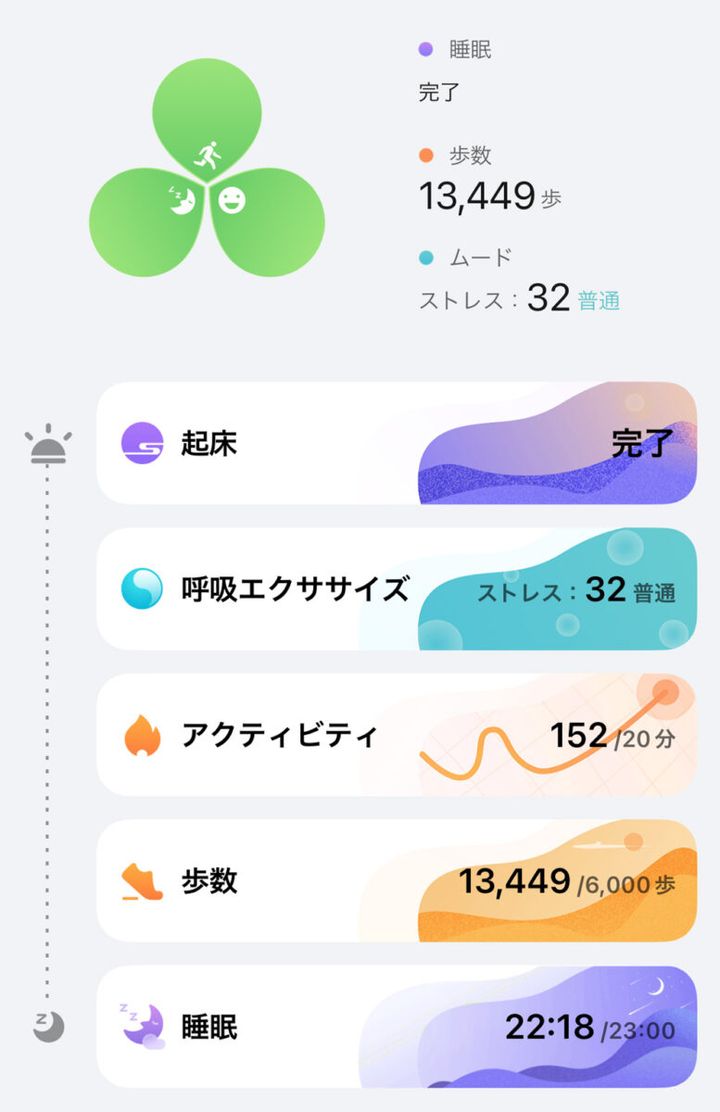720x1112 pixels.
Task: Tap the purple moon sleep icon with zzz
Action: pyautogui.click(x=142, y=1028)
